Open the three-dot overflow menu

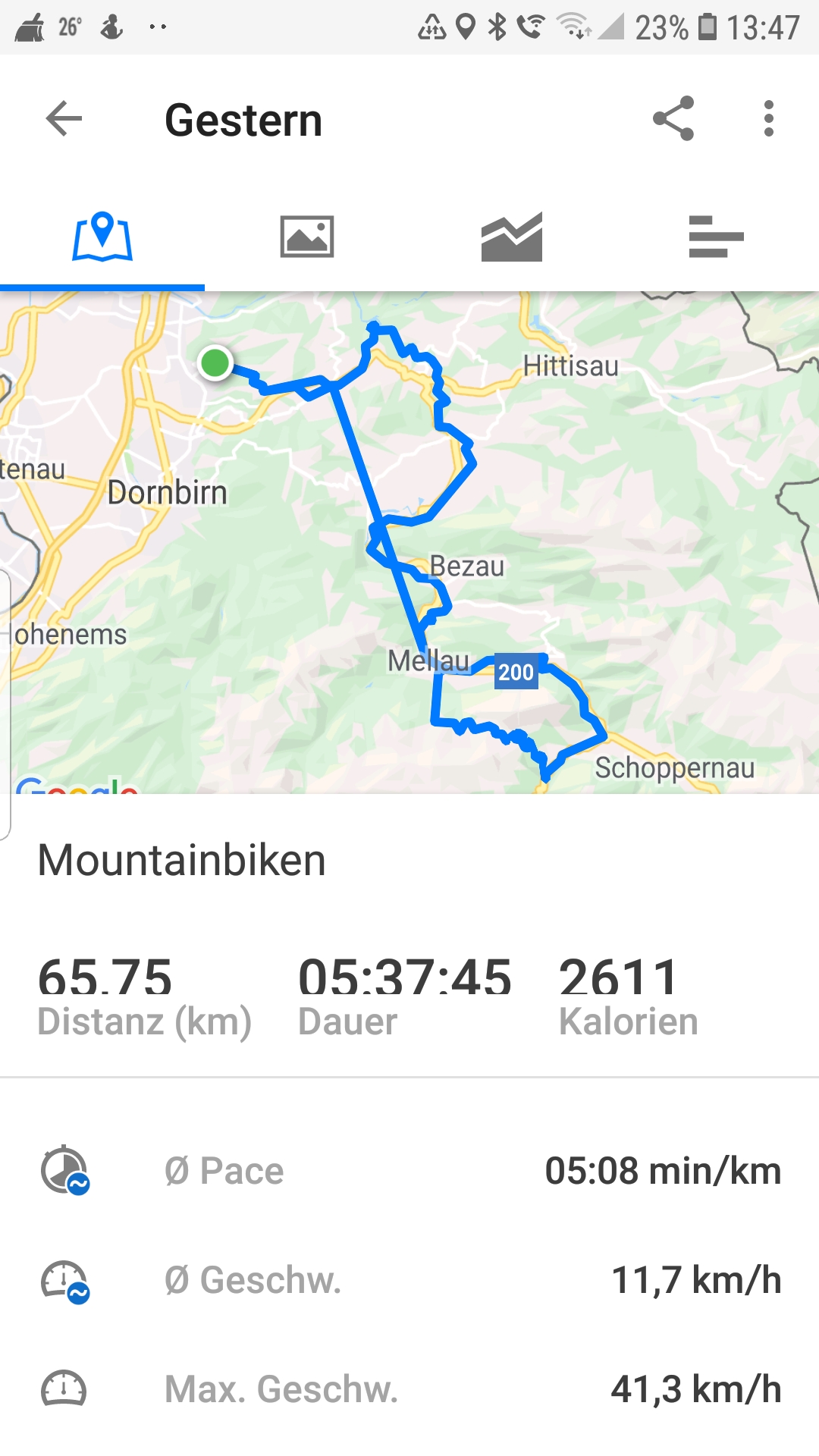(x=769, y=119)
